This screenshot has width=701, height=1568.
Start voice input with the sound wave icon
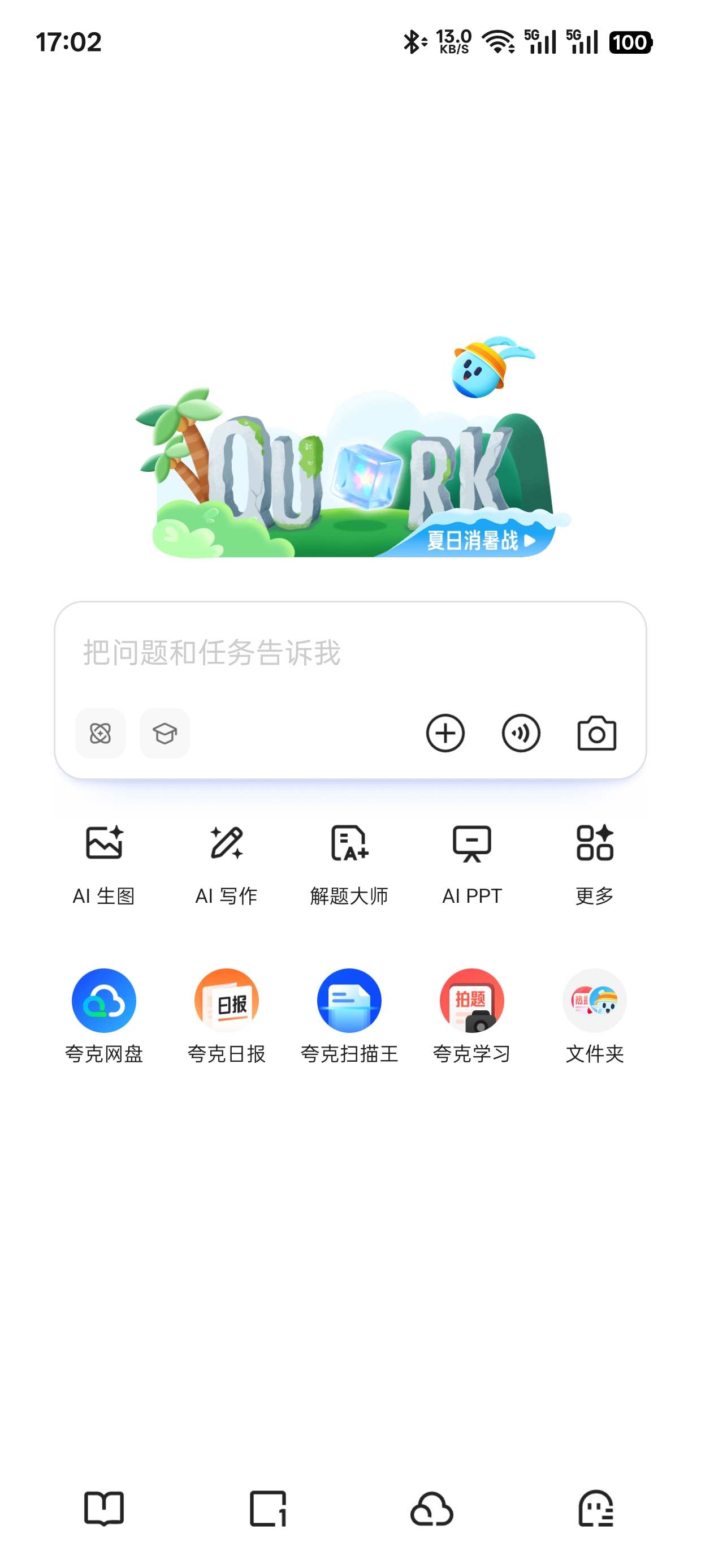pyautogui.click(x=521, y=733)
